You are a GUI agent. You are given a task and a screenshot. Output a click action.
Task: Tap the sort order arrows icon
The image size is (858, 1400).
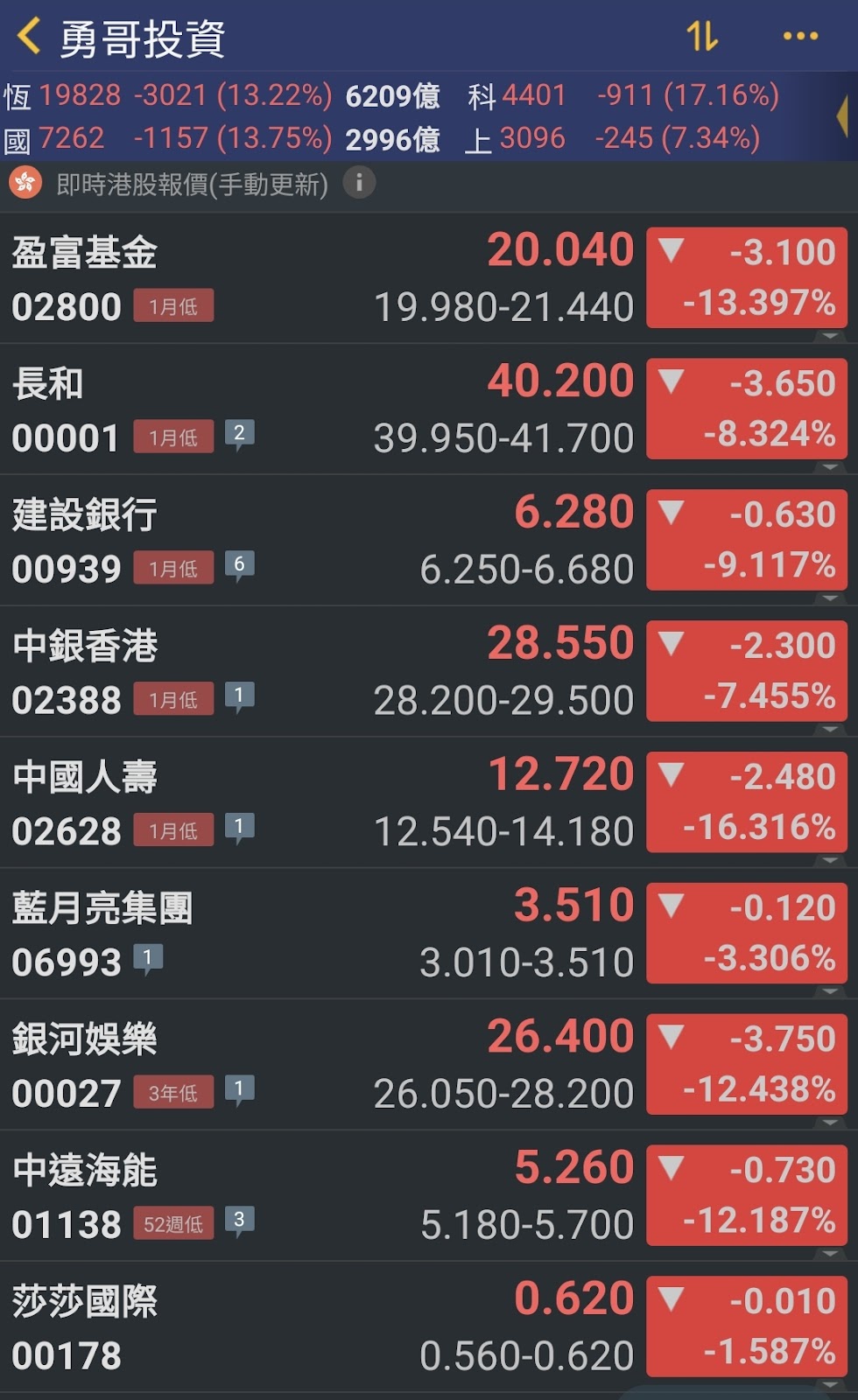pos(702,36)
